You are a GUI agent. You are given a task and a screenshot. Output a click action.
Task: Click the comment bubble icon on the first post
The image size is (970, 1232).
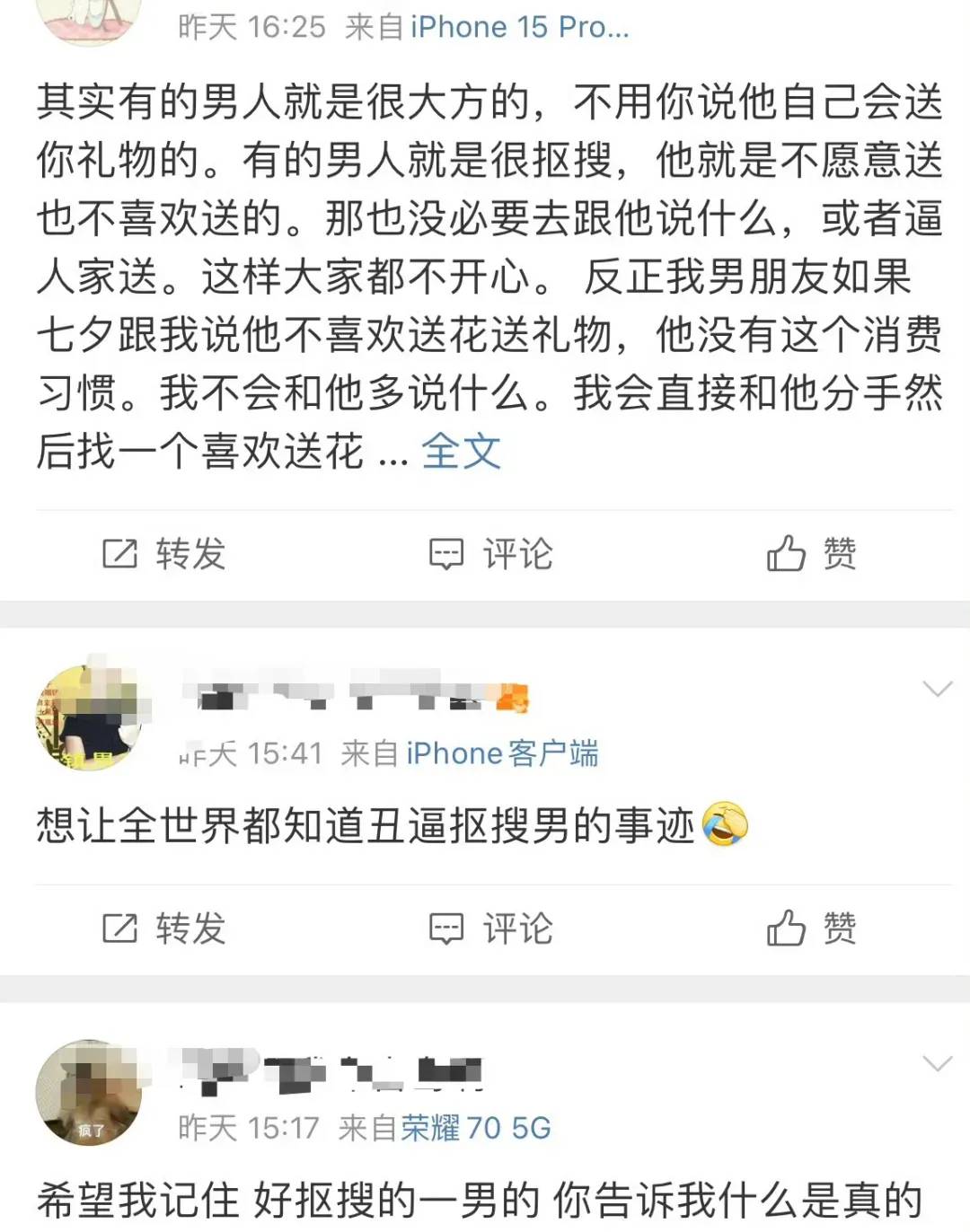[446, 554]
